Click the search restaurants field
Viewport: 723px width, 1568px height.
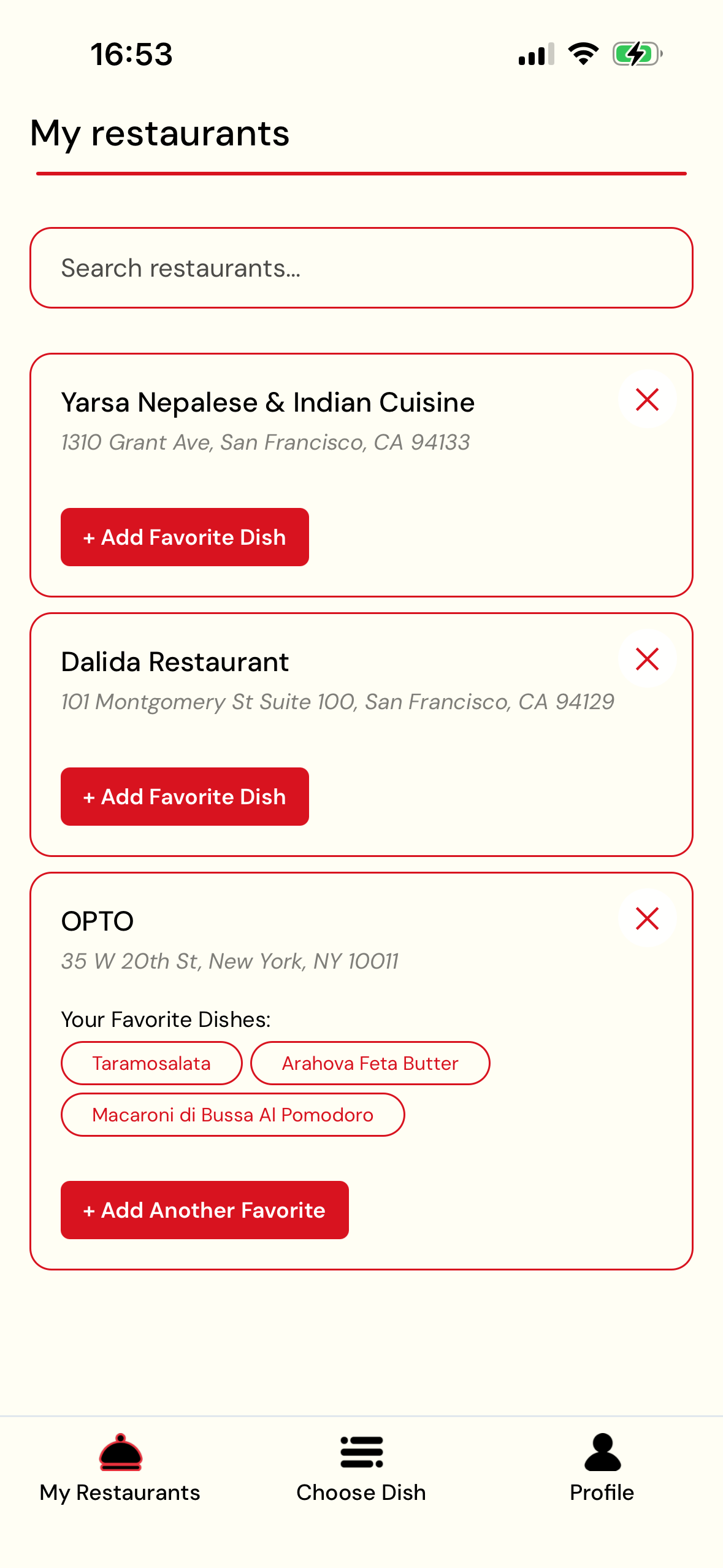[361, 267]
